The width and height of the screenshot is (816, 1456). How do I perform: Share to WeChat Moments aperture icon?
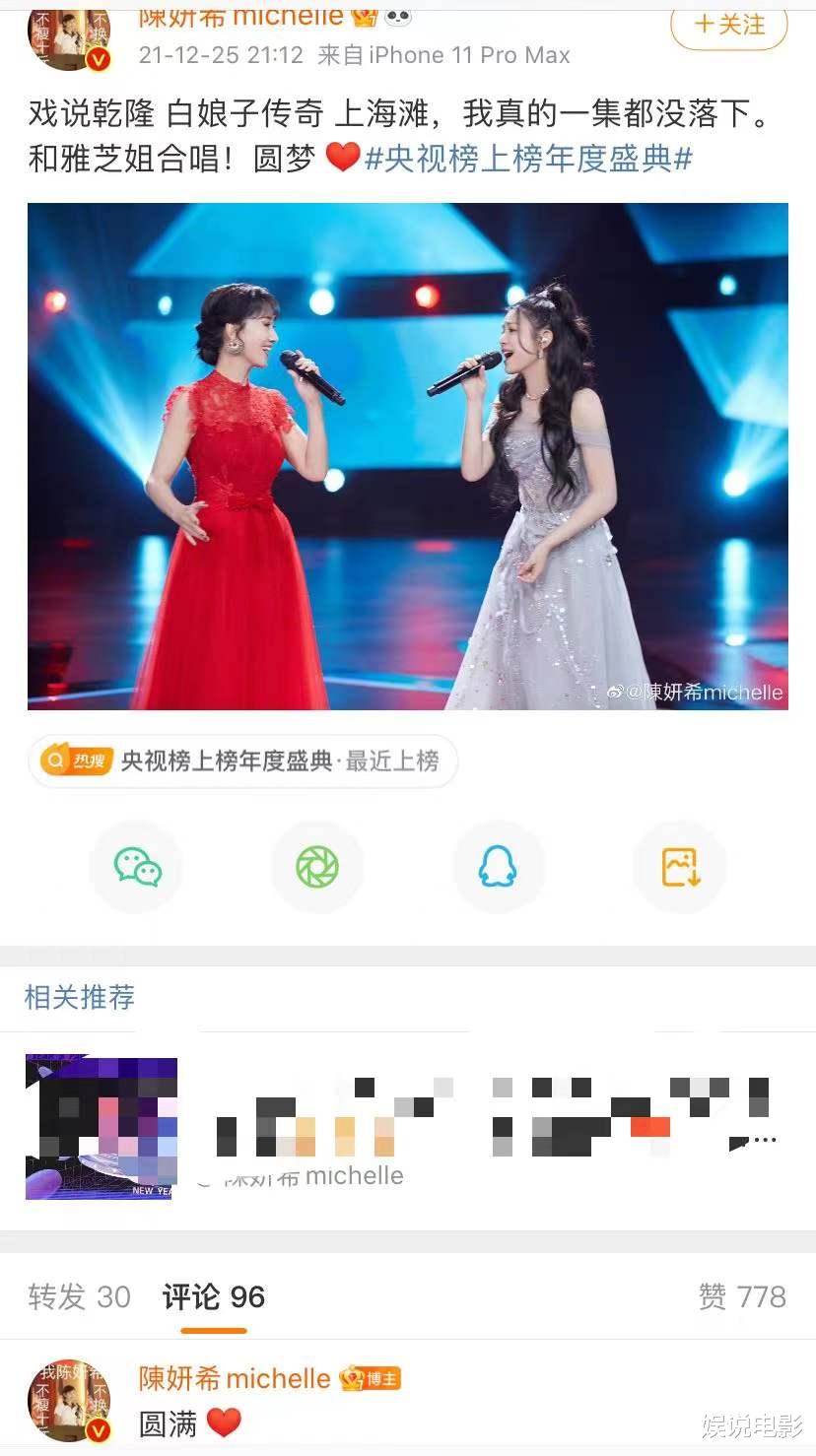pos(317,867)
